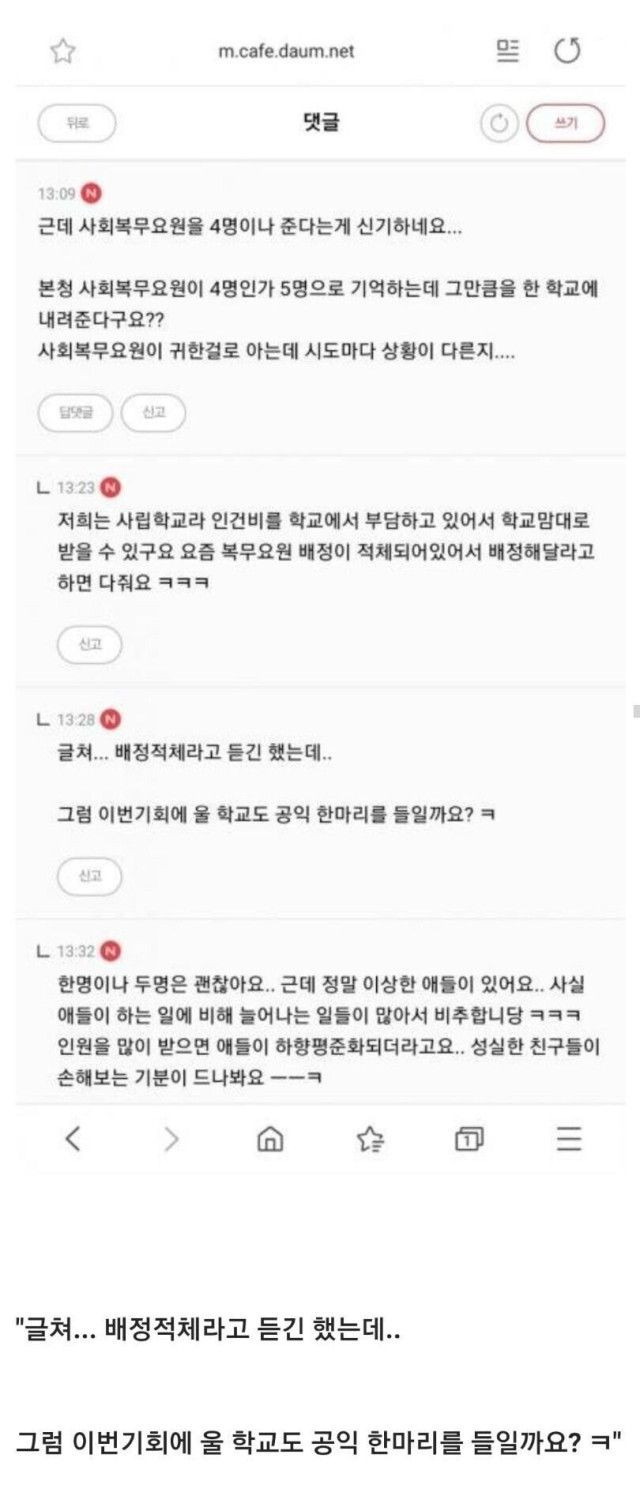Report the 13:28 reply
The width and height of the screenshot is (640, 1485).
tap(90, 876)
